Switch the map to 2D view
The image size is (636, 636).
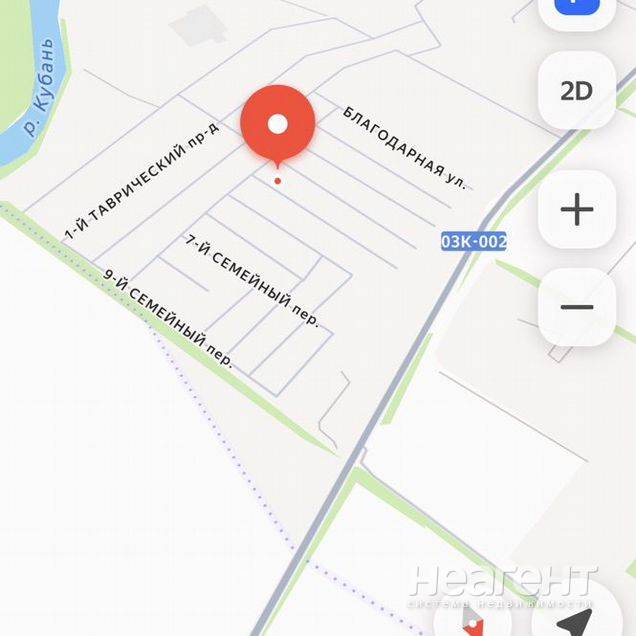tap(576, 91)
